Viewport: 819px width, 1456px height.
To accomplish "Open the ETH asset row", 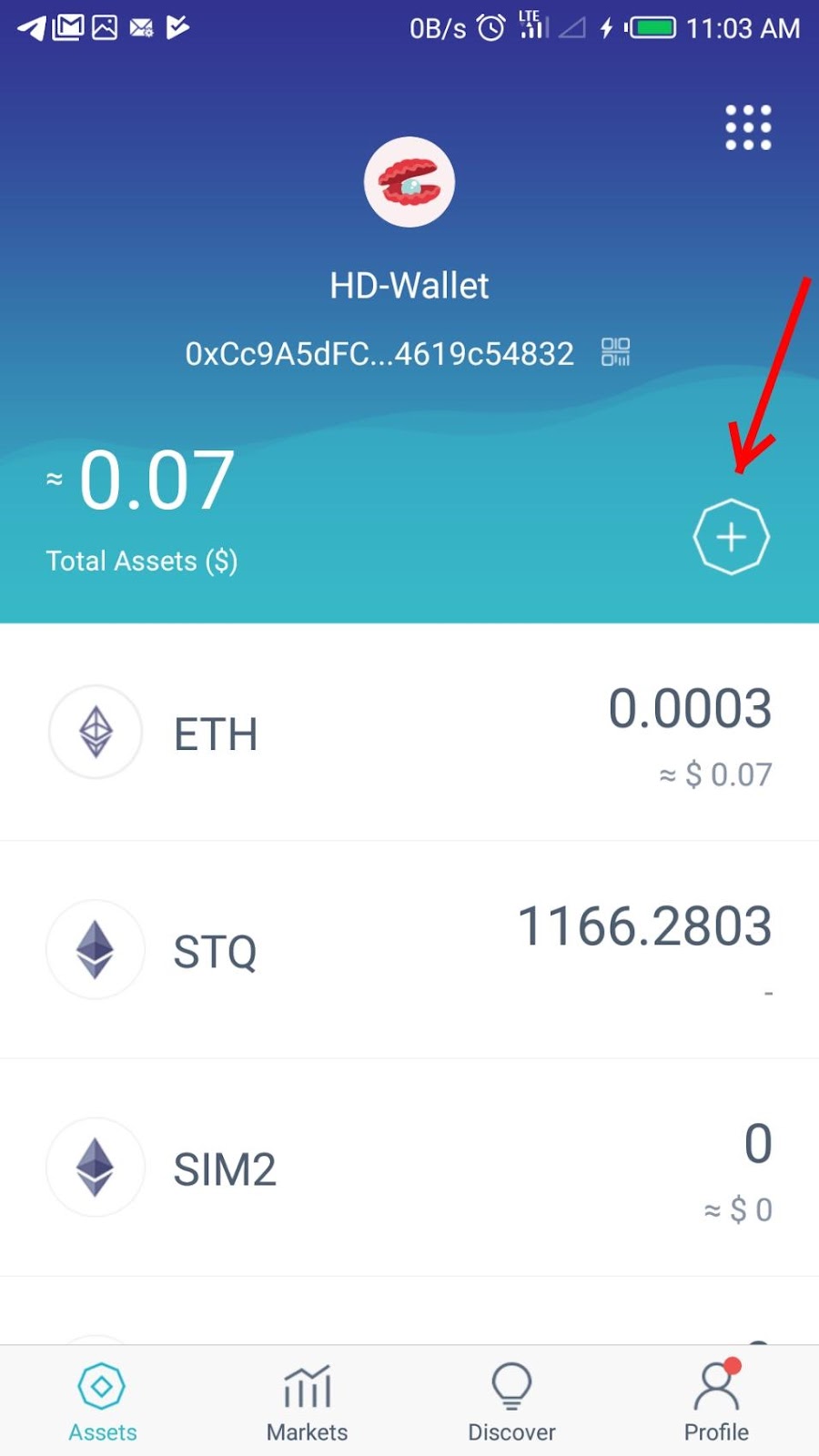I will 409,733.
